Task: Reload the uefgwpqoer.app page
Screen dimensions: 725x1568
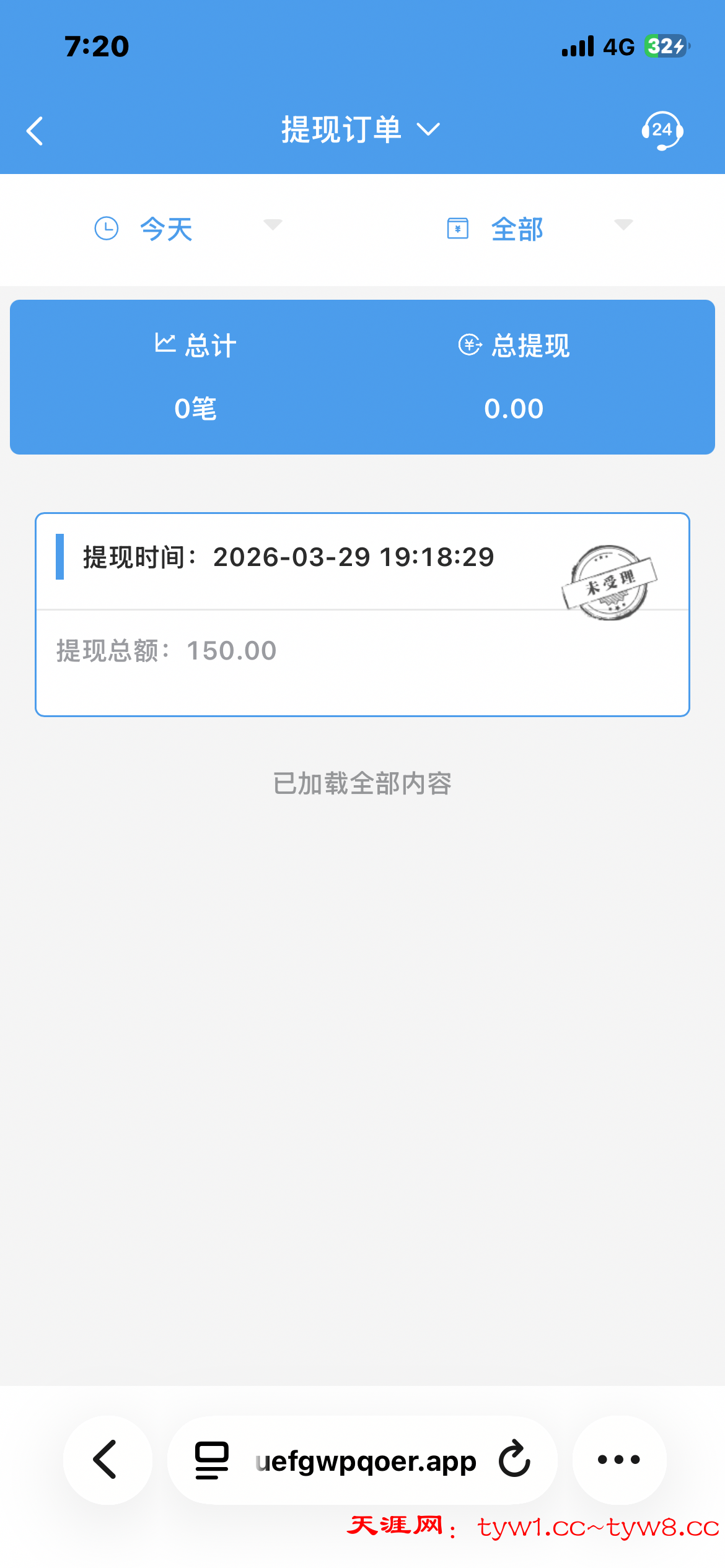Action: [x=514, y=1460]
